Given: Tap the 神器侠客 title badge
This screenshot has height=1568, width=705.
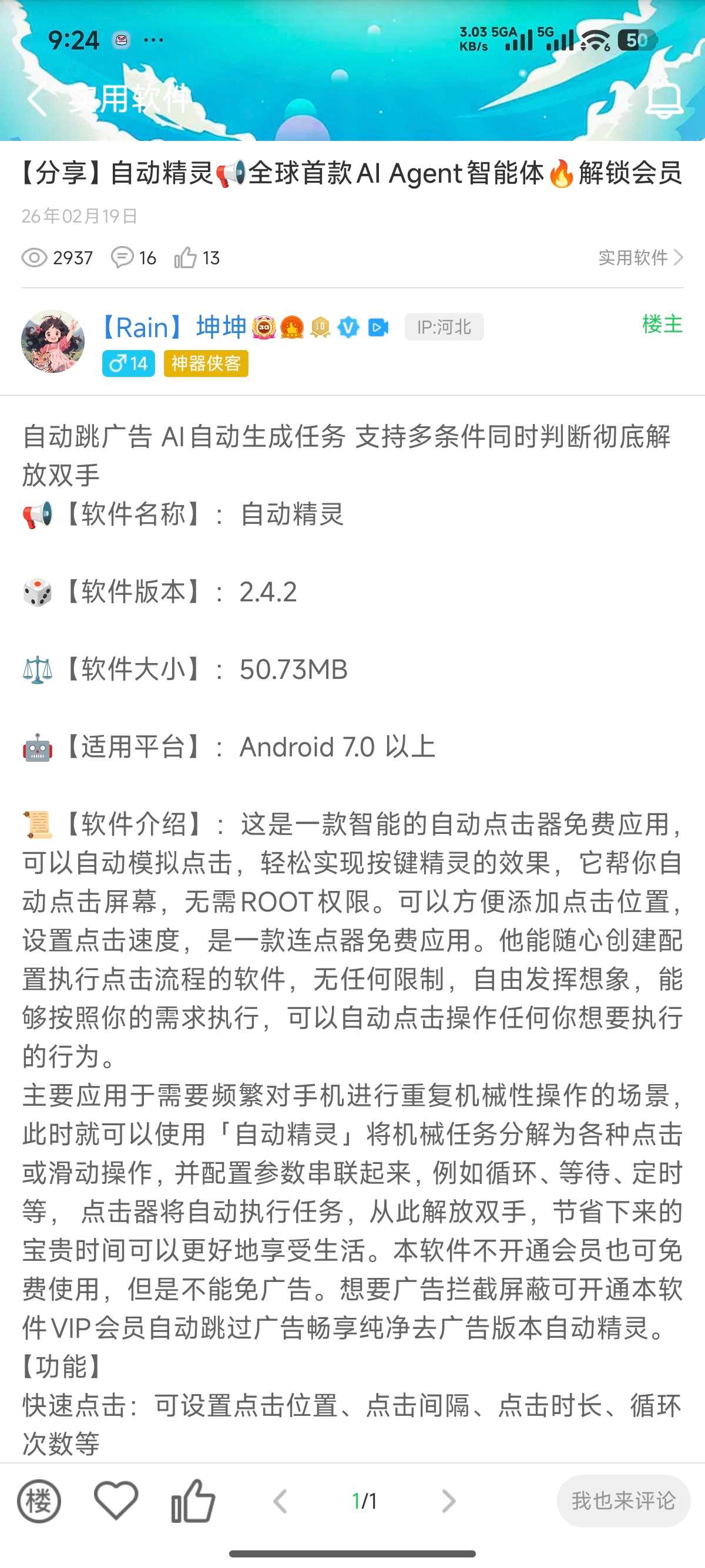Looking at the screenshot, I should point(206,364).
